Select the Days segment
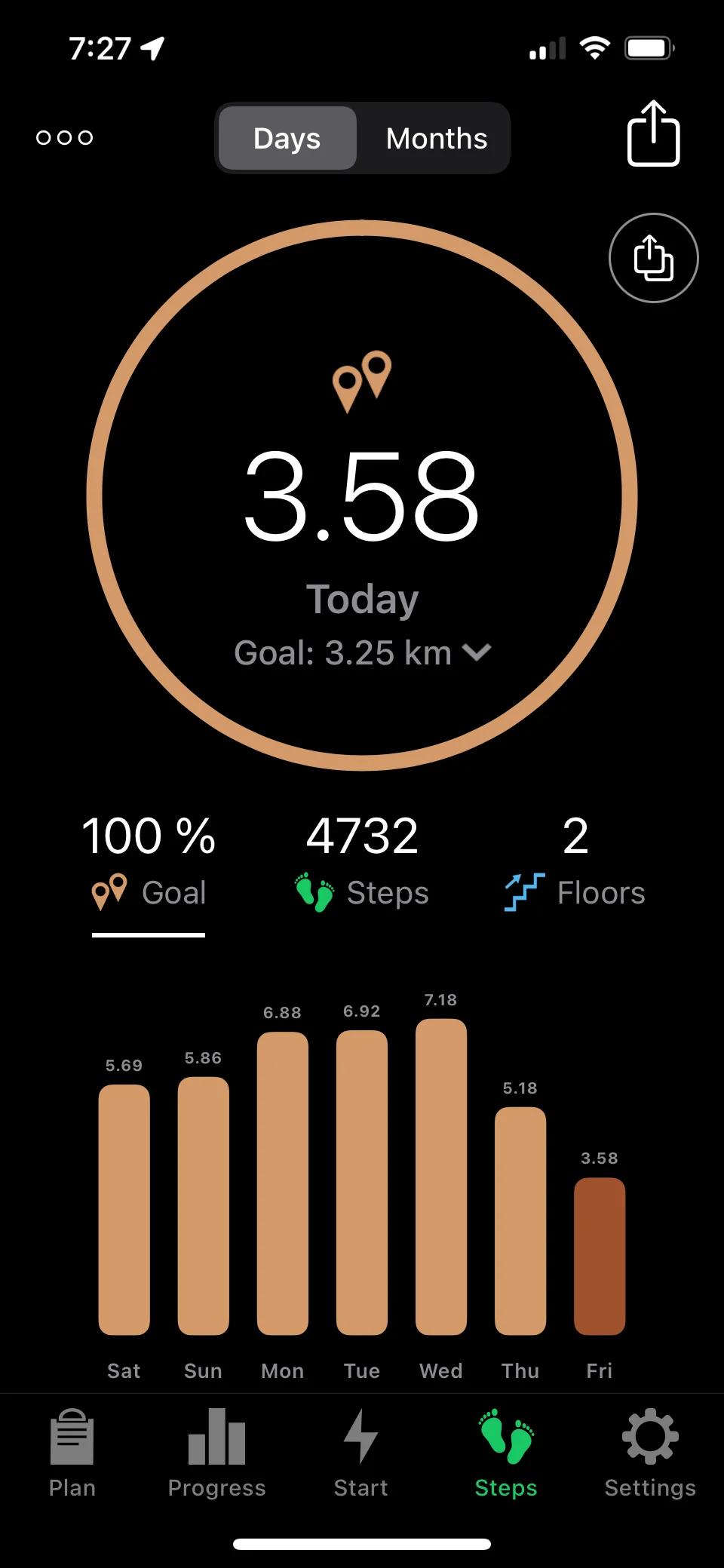This screenshot has width=724, height=1568. tap(287, 139)
